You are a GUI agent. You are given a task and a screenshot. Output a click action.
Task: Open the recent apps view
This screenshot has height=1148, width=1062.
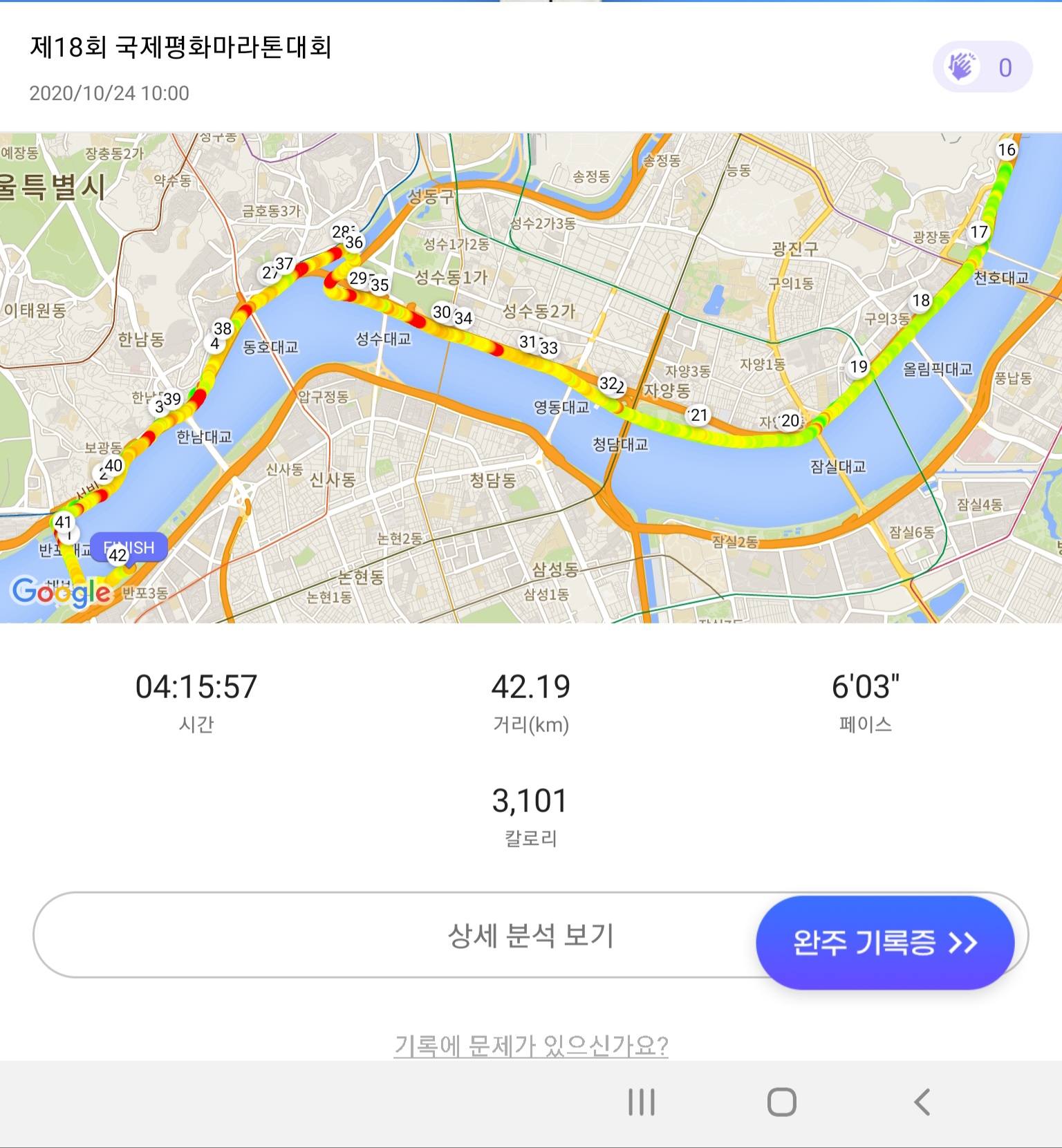coord(641,1102)
